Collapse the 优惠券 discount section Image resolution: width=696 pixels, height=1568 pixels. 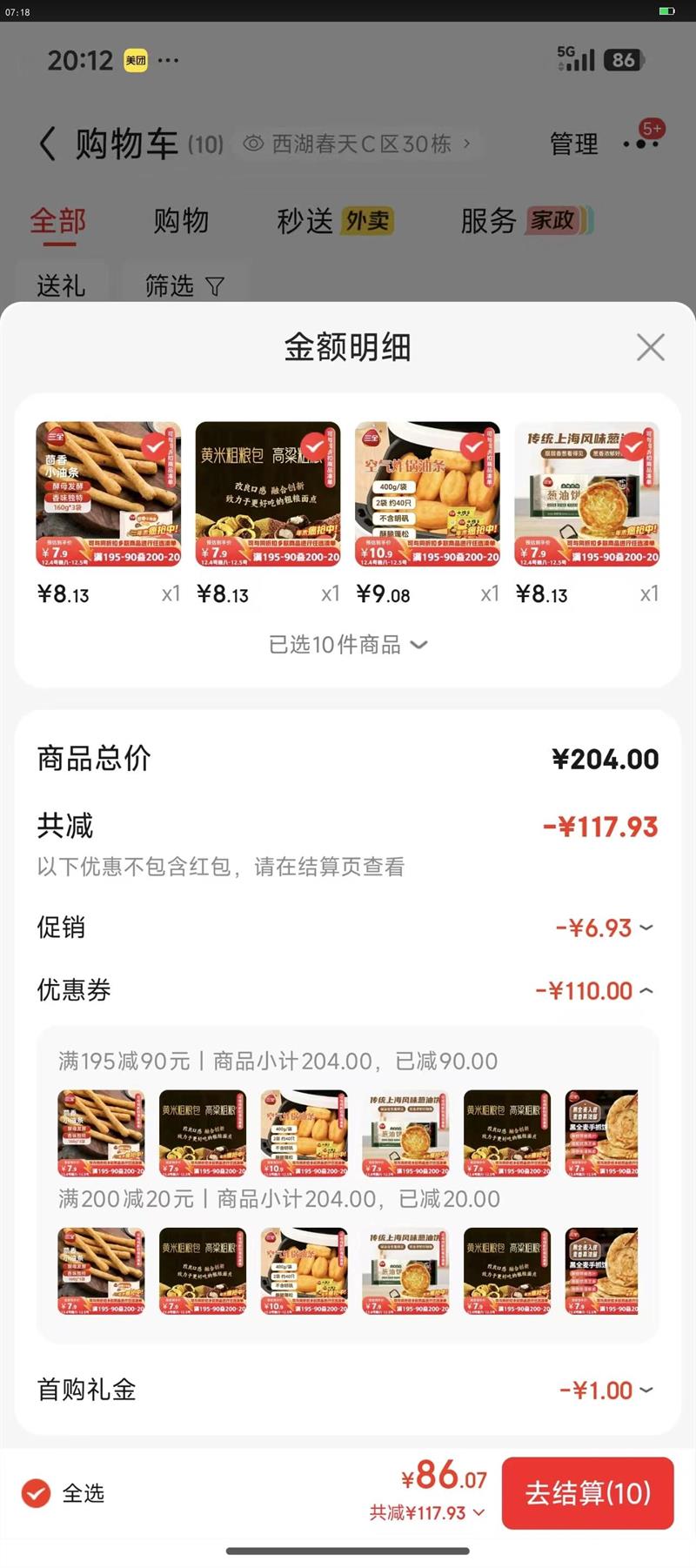[x=595, y=990]
